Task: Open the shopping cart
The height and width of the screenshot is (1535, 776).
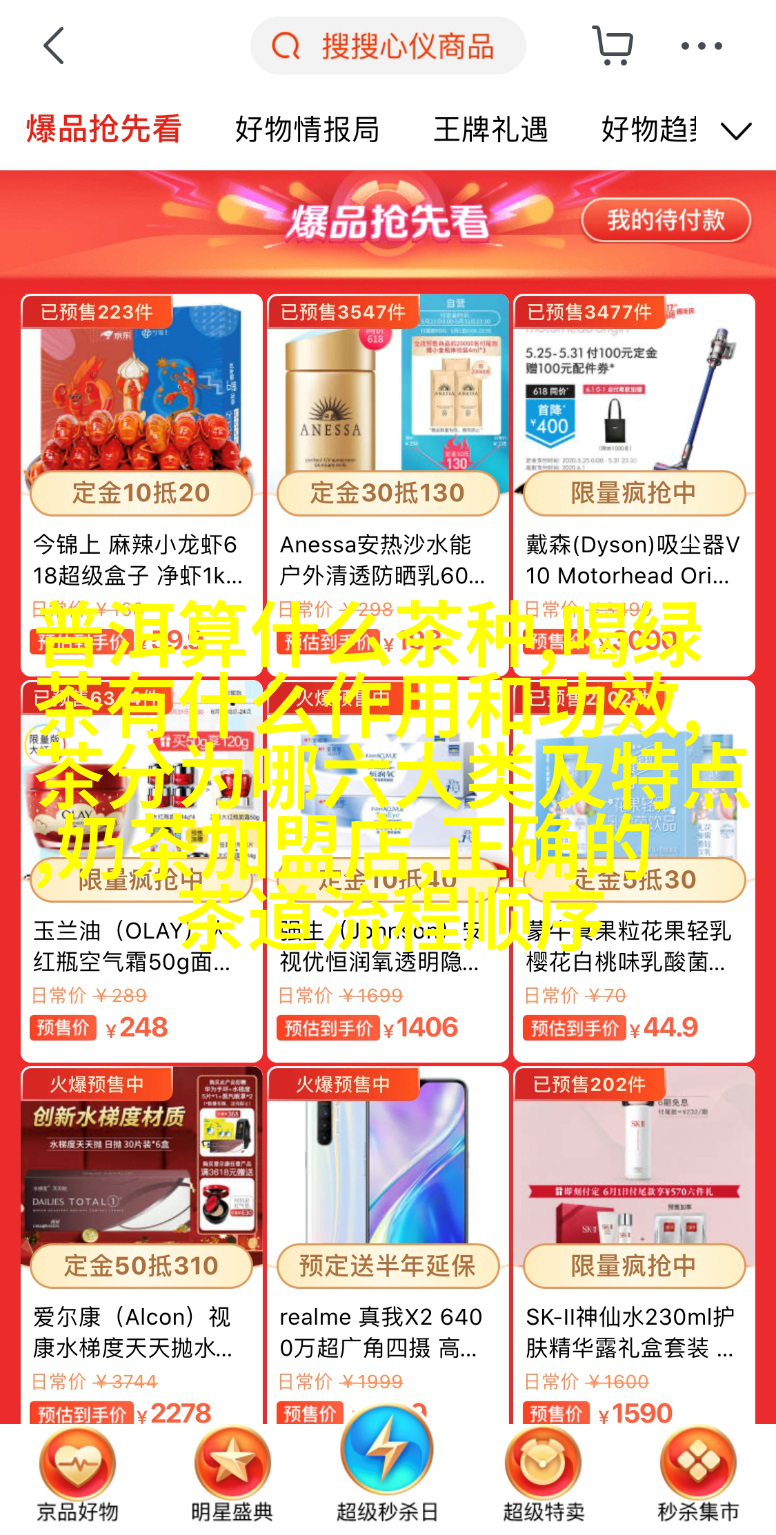Action: click(612, 45)
